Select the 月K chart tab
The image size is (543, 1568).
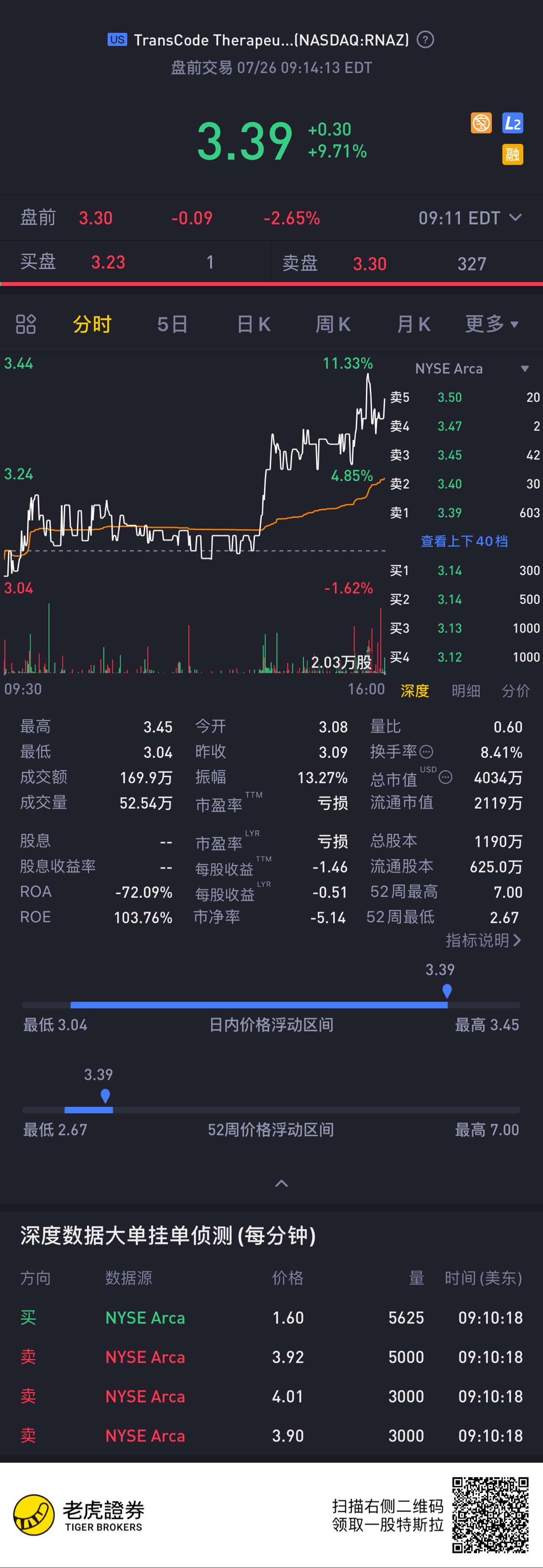(413, 324)
